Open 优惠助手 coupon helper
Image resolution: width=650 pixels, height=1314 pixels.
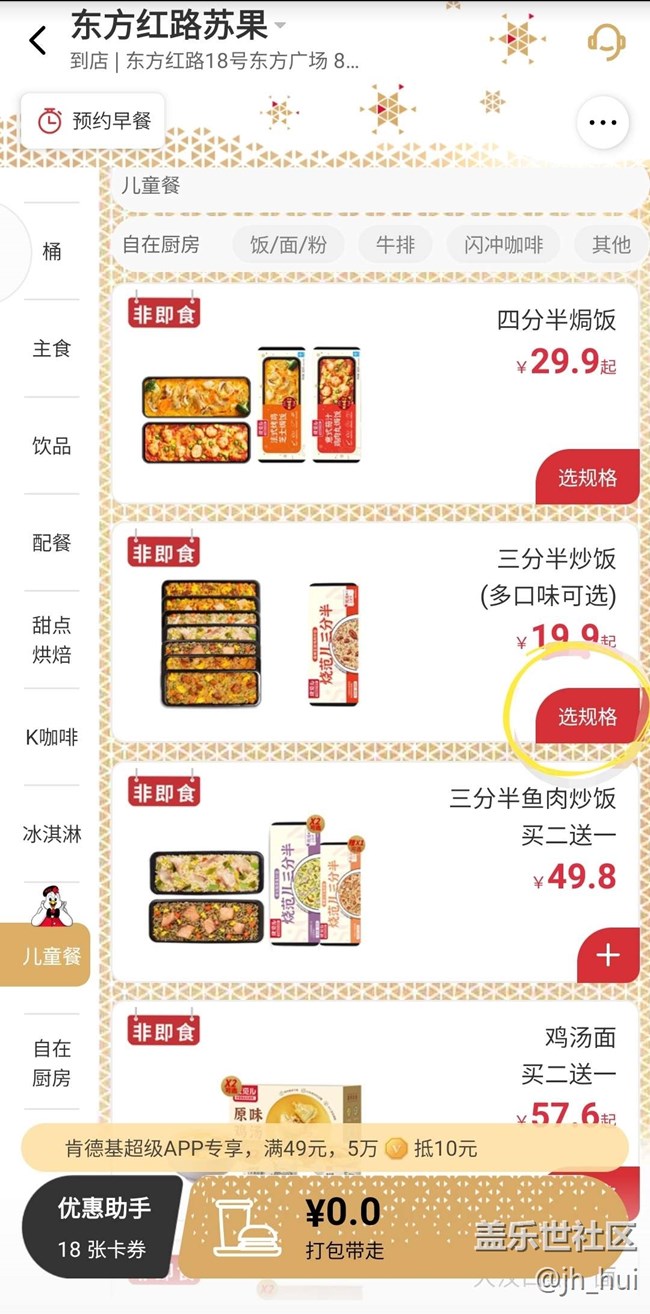pyautogui.click(x=103, y=1226)
